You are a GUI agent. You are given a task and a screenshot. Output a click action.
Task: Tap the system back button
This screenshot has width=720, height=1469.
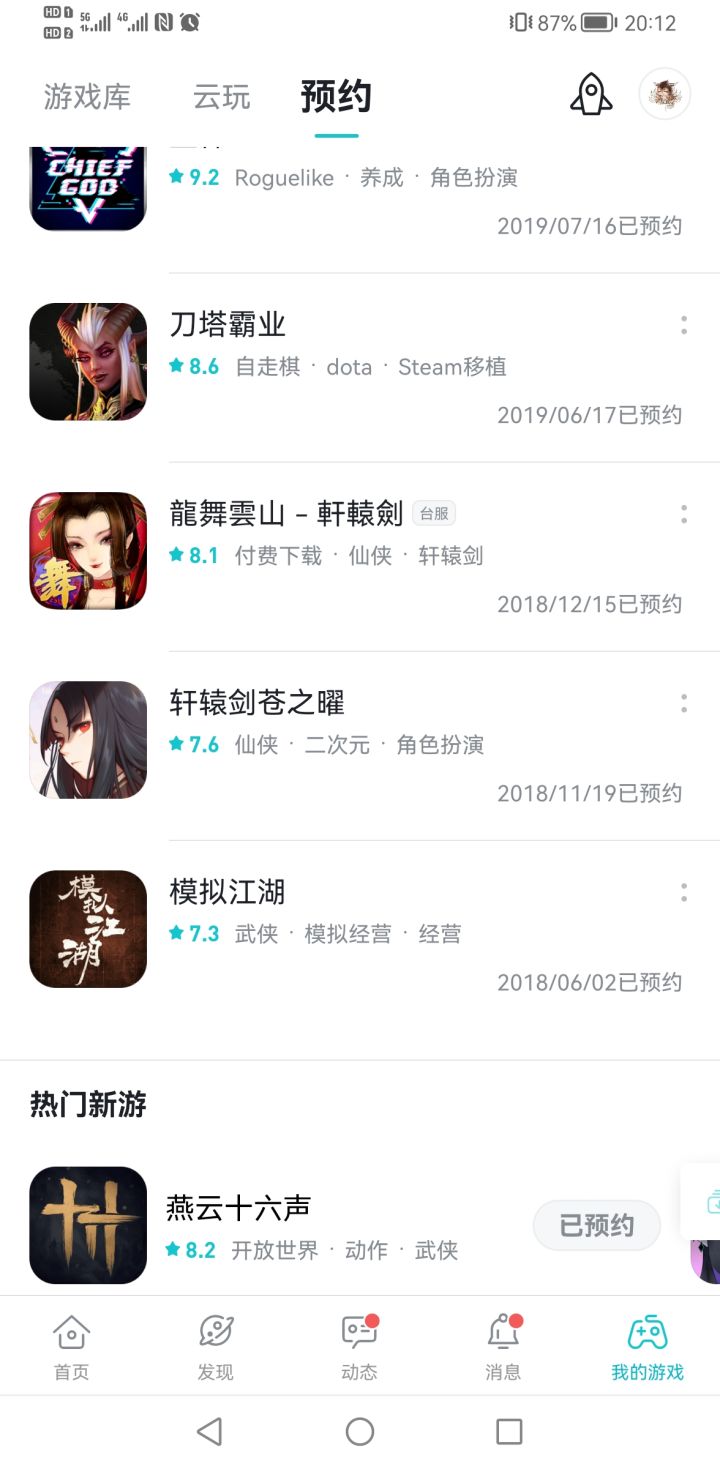click(209, 1432)
